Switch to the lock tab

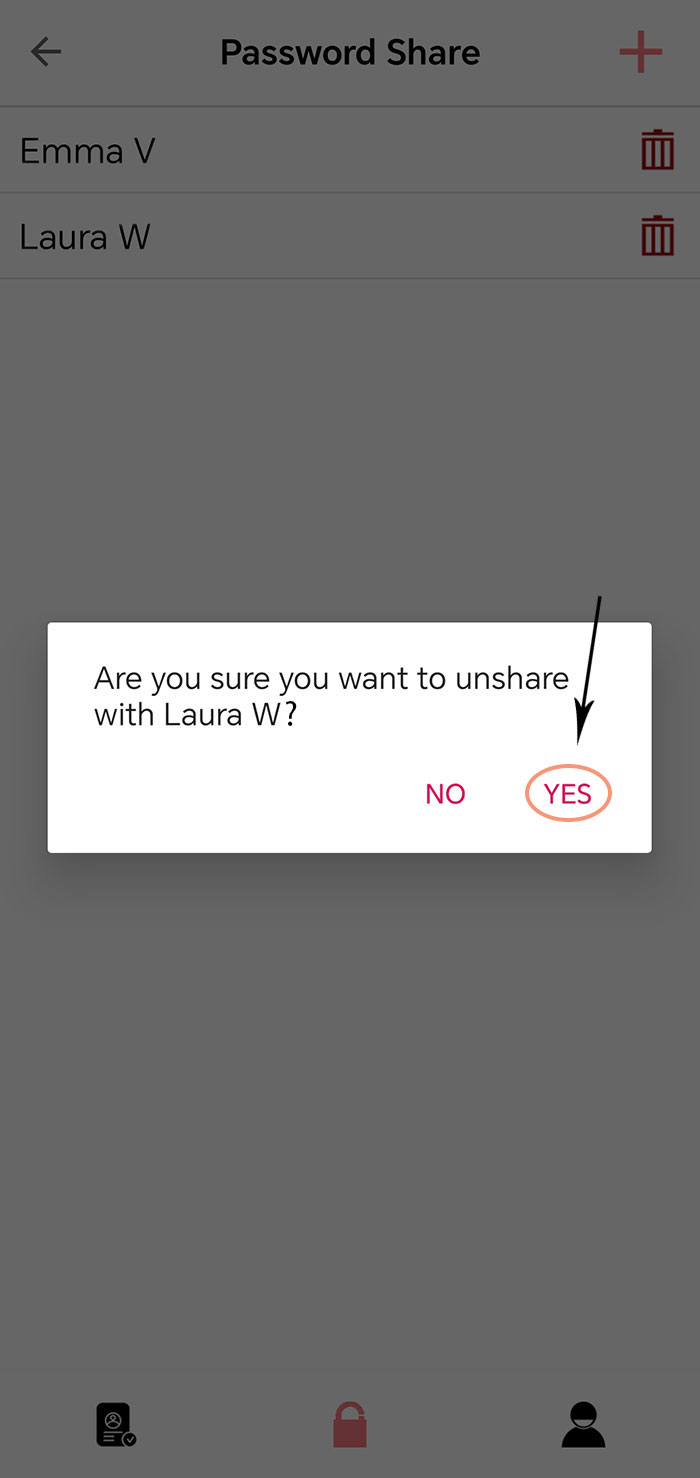pyautogui.click(x=350, y=1425)
